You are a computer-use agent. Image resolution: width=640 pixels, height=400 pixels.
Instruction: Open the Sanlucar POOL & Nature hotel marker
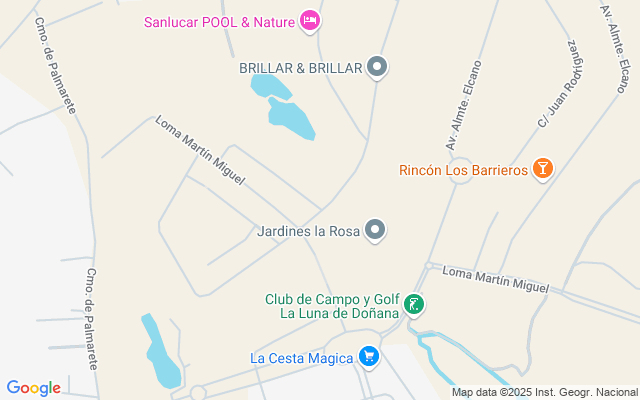coord(310,20)
